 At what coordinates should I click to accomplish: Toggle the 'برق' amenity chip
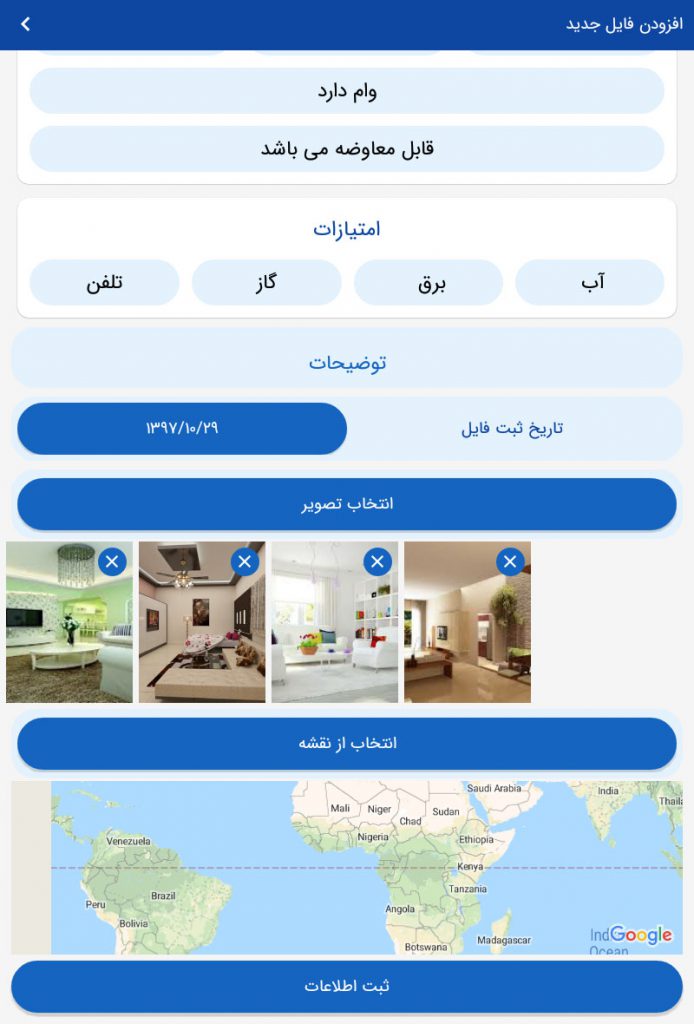coord(428,283)
